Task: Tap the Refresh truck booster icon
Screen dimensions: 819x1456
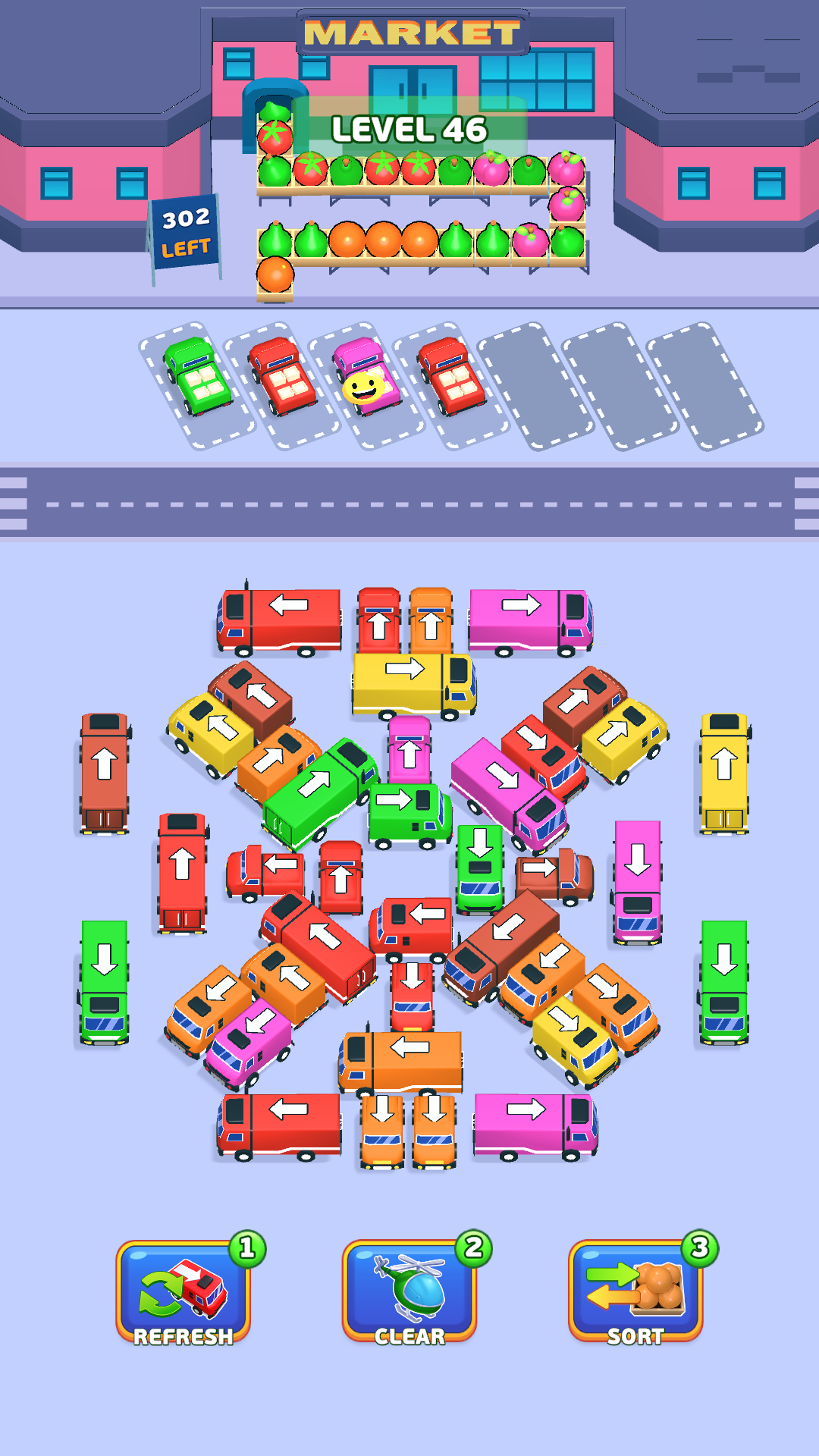Action: [182, 1289]
